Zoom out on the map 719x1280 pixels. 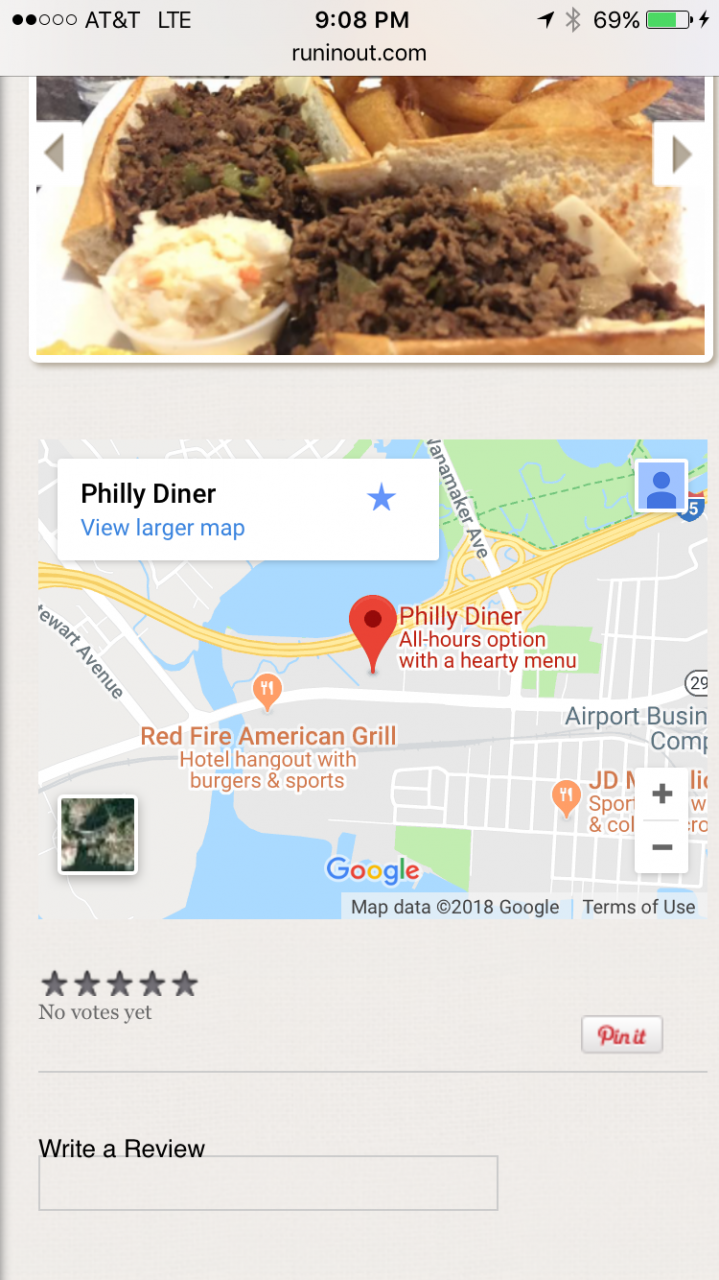click(661, 847)
